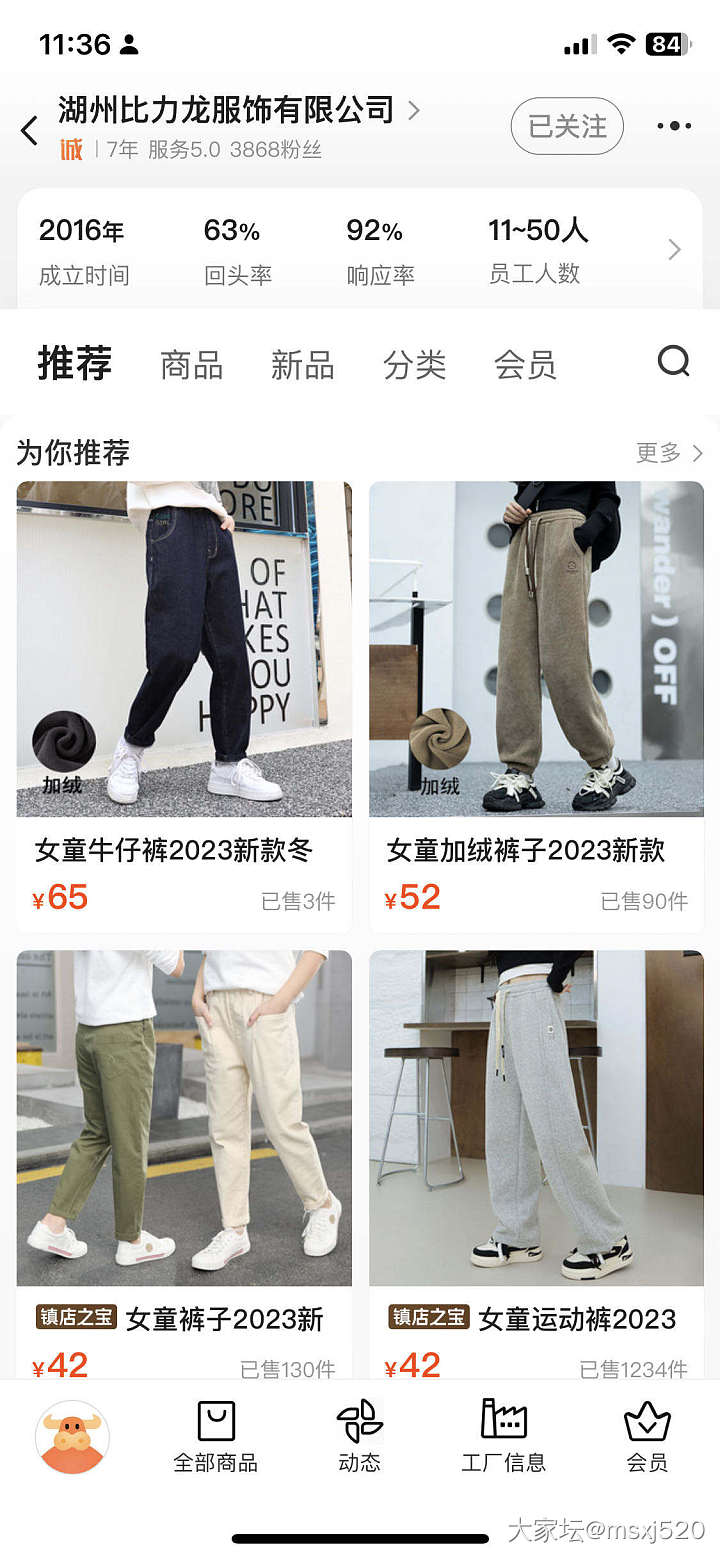Open the 女童加绒裤子2023新款 product

coord(536,700)
